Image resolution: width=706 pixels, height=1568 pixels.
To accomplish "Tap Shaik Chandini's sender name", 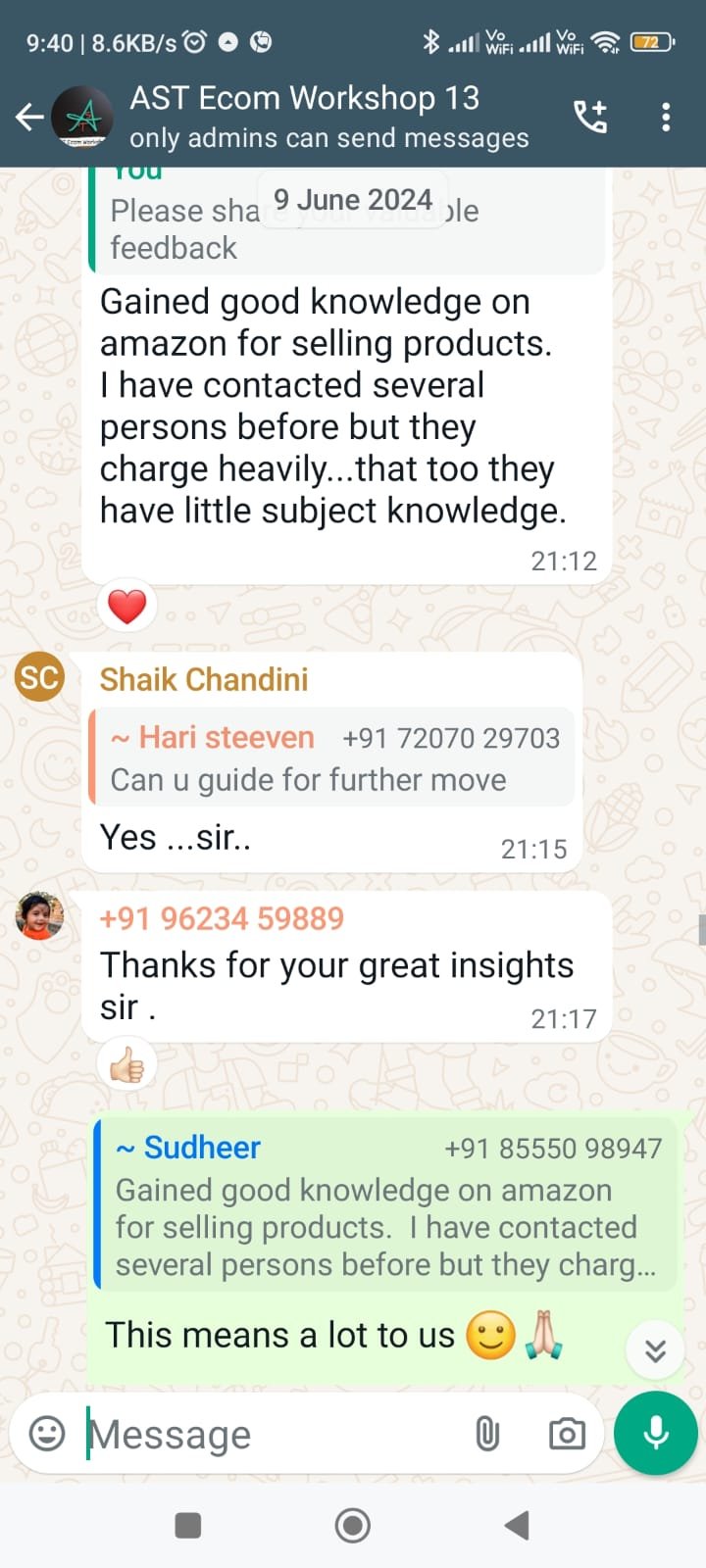I will coord(204,679).
